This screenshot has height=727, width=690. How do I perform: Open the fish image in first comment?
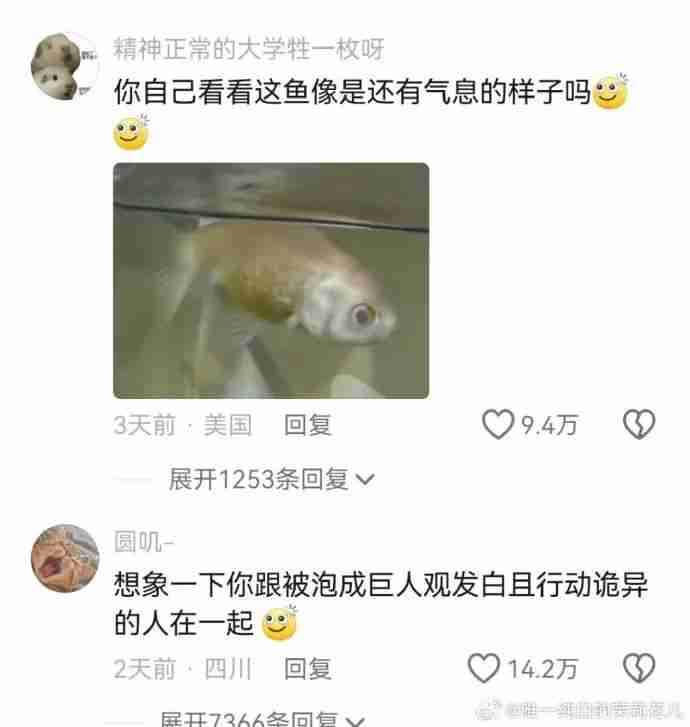coord(270,281)
